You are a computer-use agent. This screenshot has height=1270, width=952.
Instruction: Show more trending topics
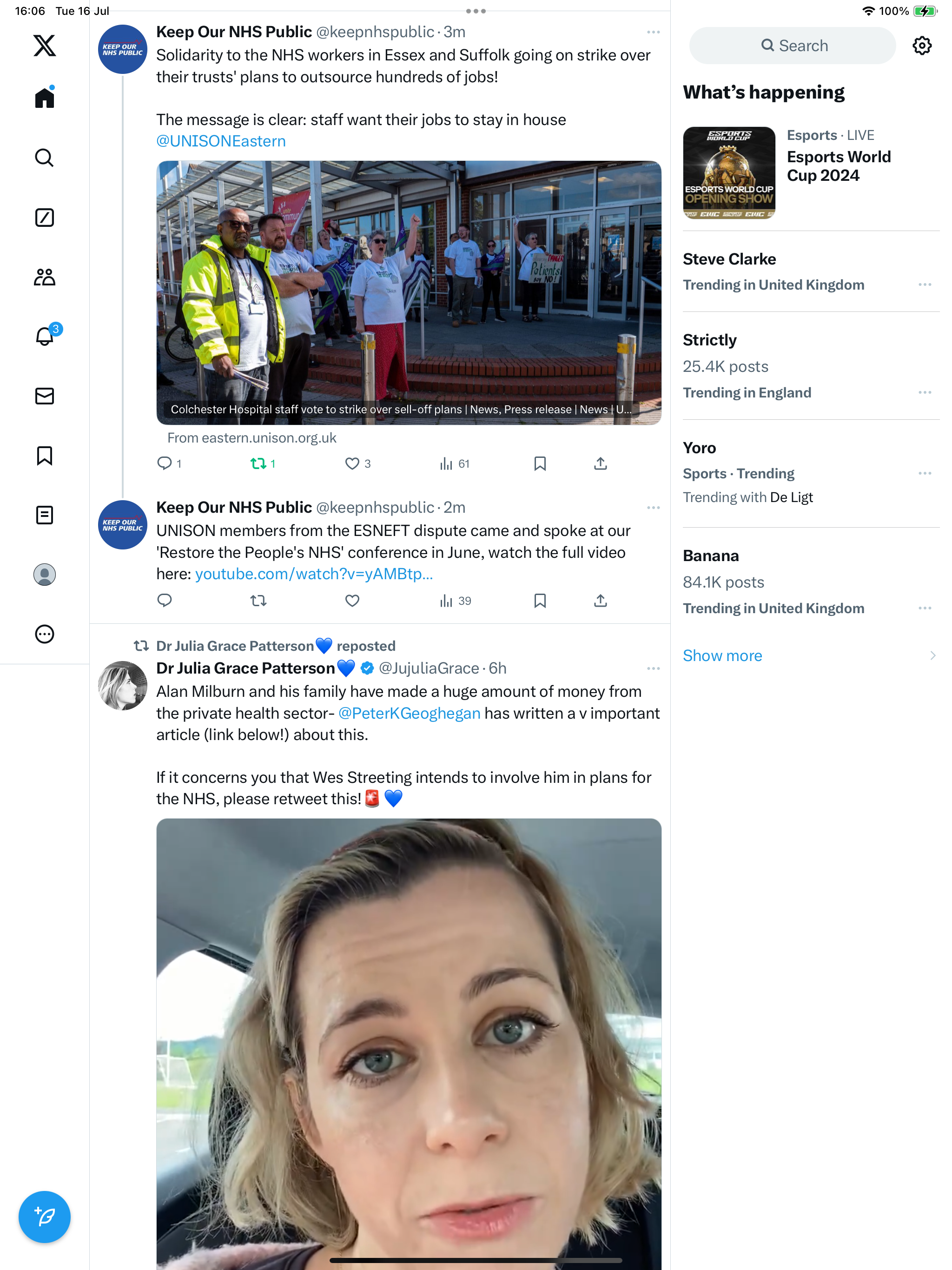tap(722, 655)
